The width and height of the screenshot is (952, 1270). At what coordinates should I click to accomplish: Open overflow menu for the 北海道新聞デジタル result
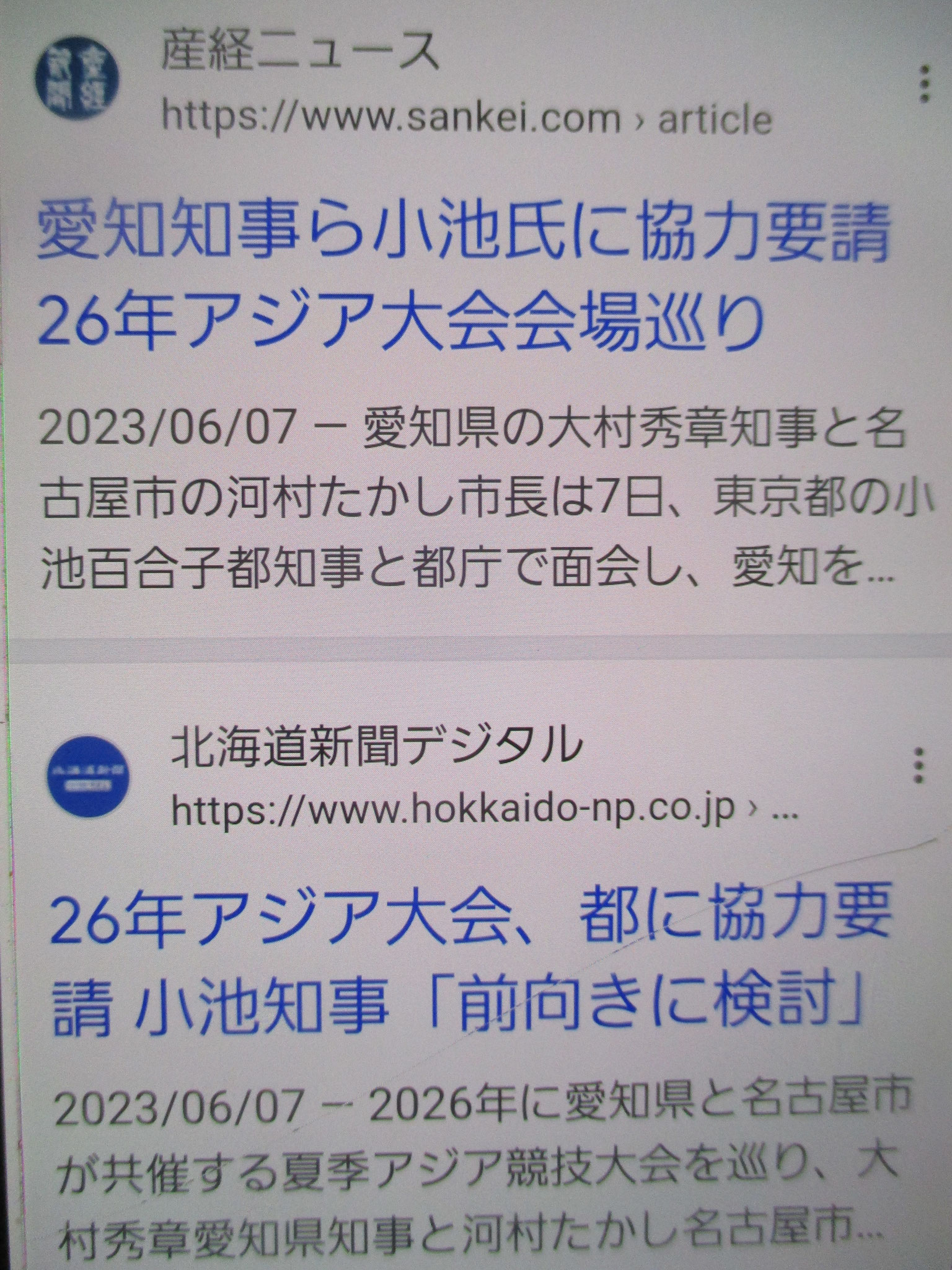click(x=919, y=766)
